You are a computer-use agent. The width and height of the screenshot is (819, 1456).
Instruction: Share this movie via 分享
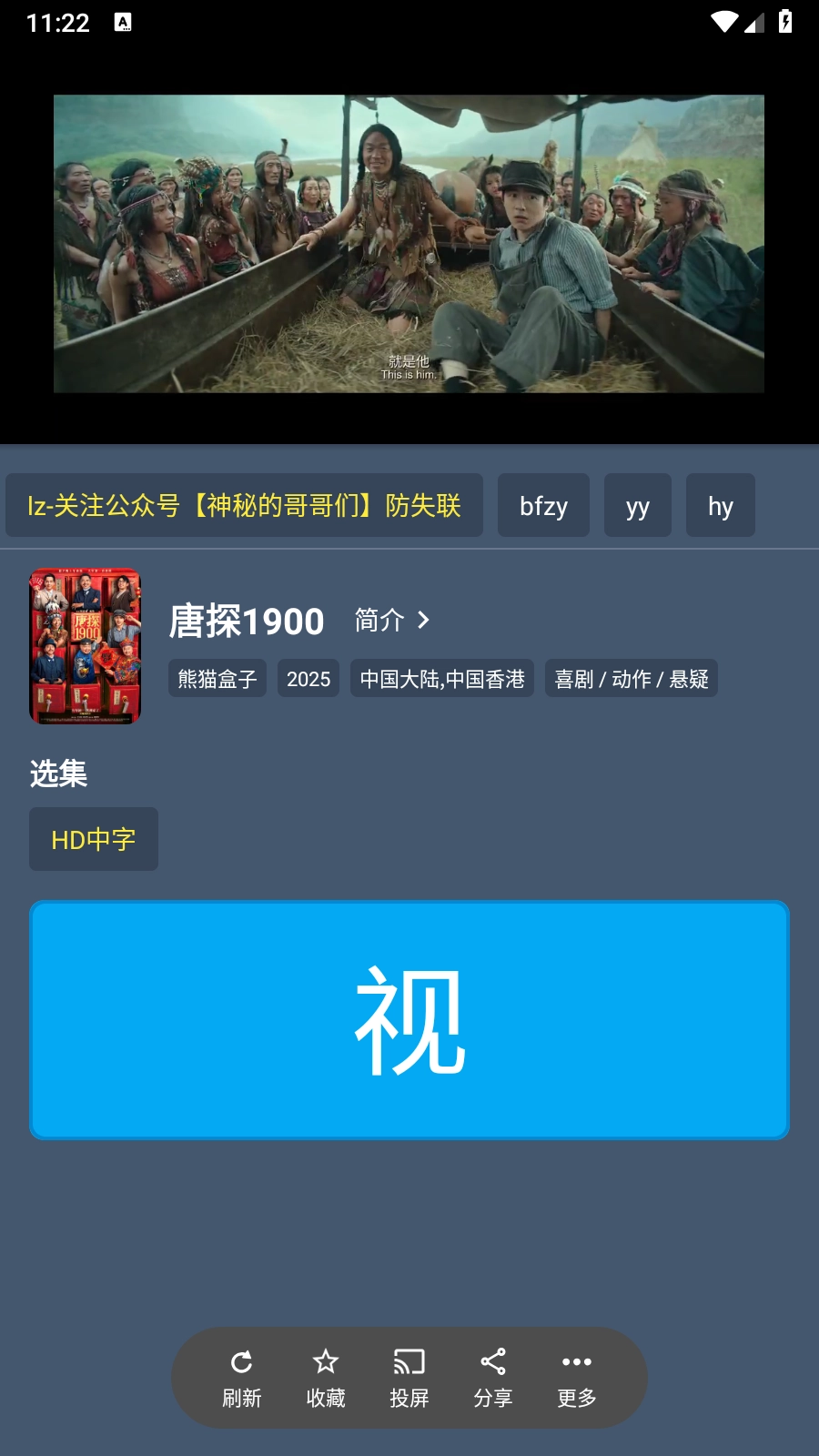click(x=493, y=1378)
